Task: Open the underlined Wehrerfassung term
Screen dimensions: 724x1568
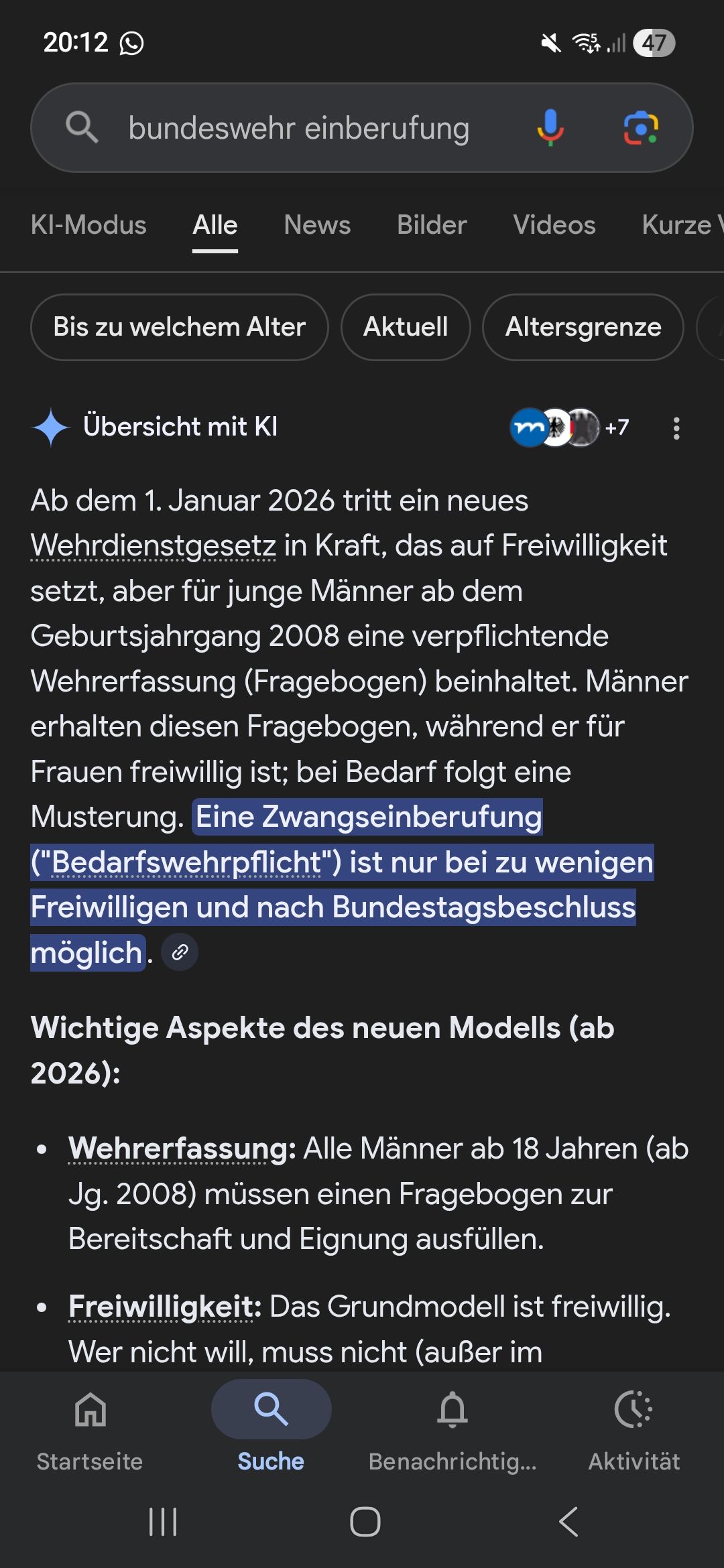Action: click(x=168, y=1149)
